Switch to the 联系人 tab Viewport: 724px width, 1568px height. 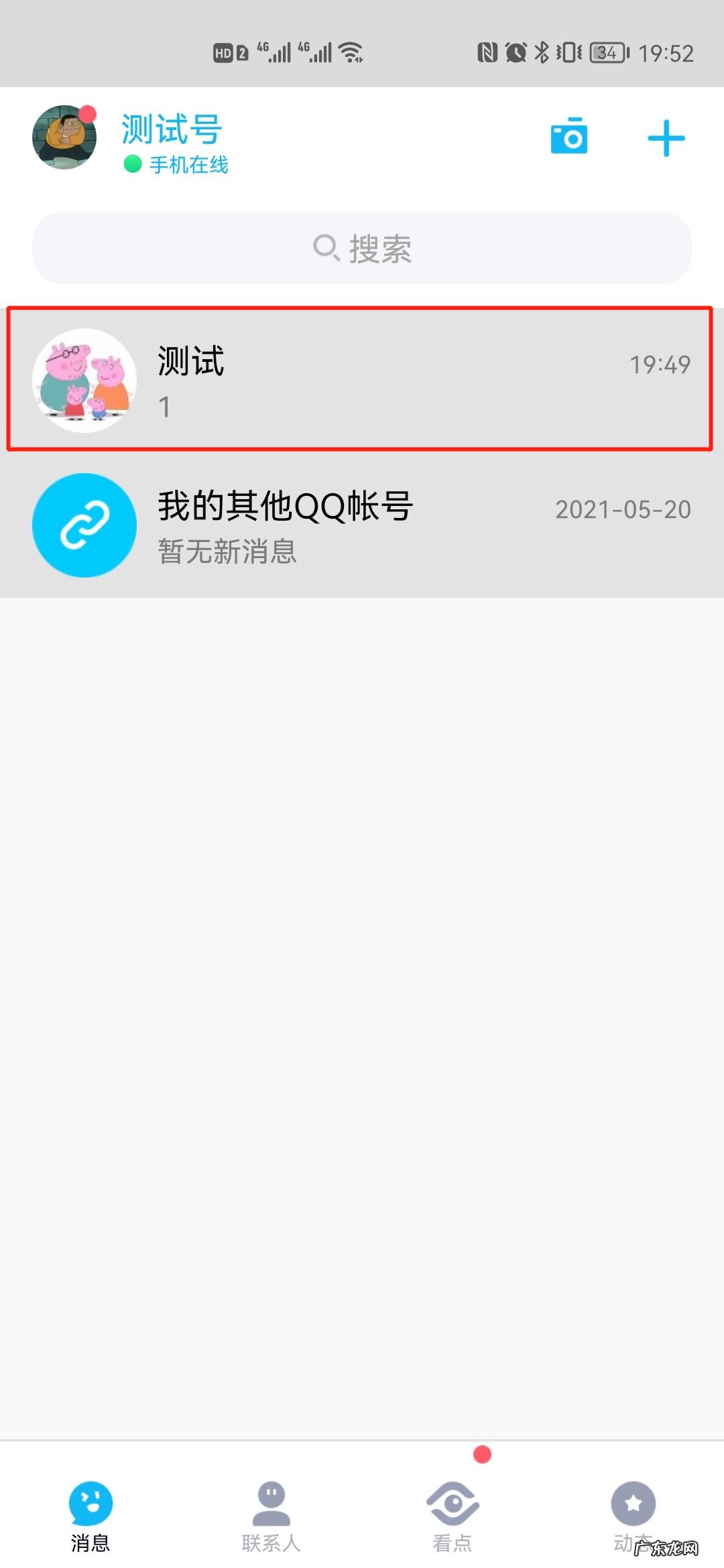coord(271,1521)
